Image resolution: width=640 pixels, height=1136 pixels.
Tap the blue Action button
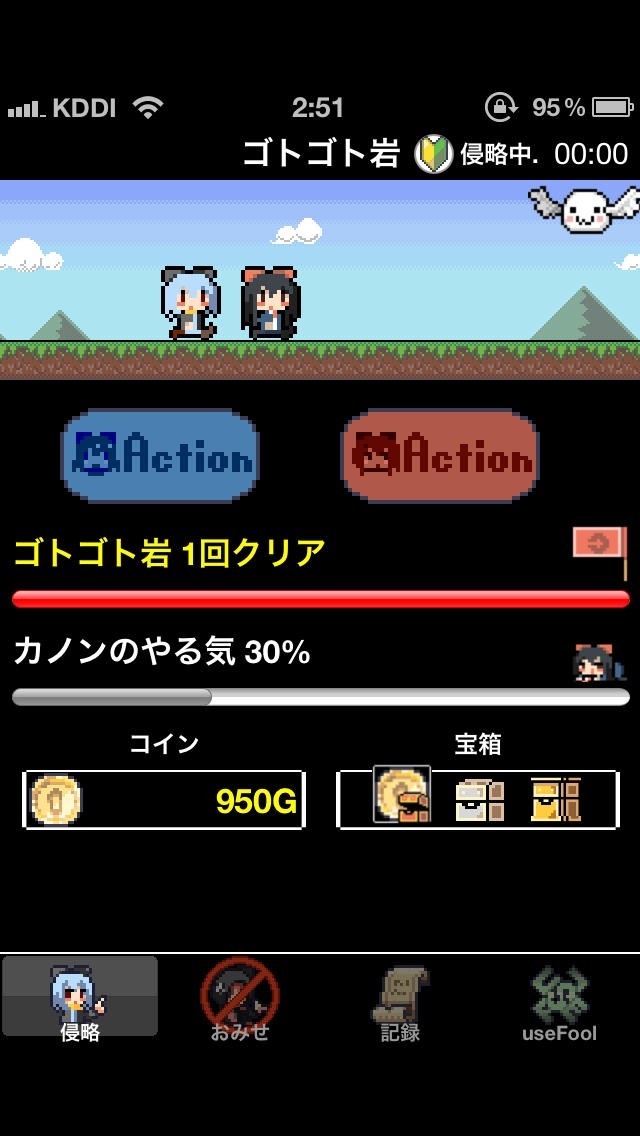160,456
